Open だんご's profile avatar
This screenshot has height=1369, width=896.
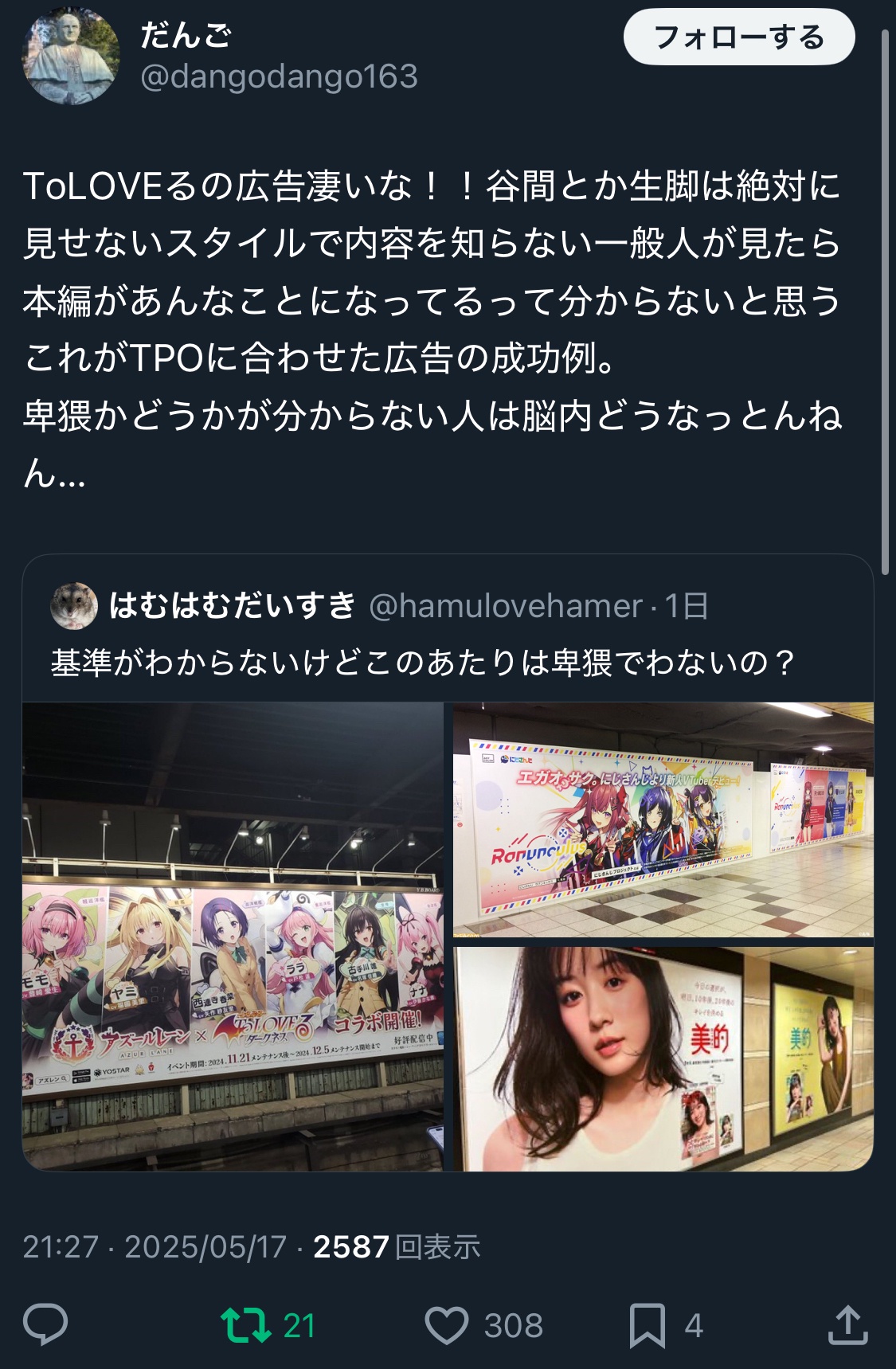pyautogui.click(x=71, y=57)
